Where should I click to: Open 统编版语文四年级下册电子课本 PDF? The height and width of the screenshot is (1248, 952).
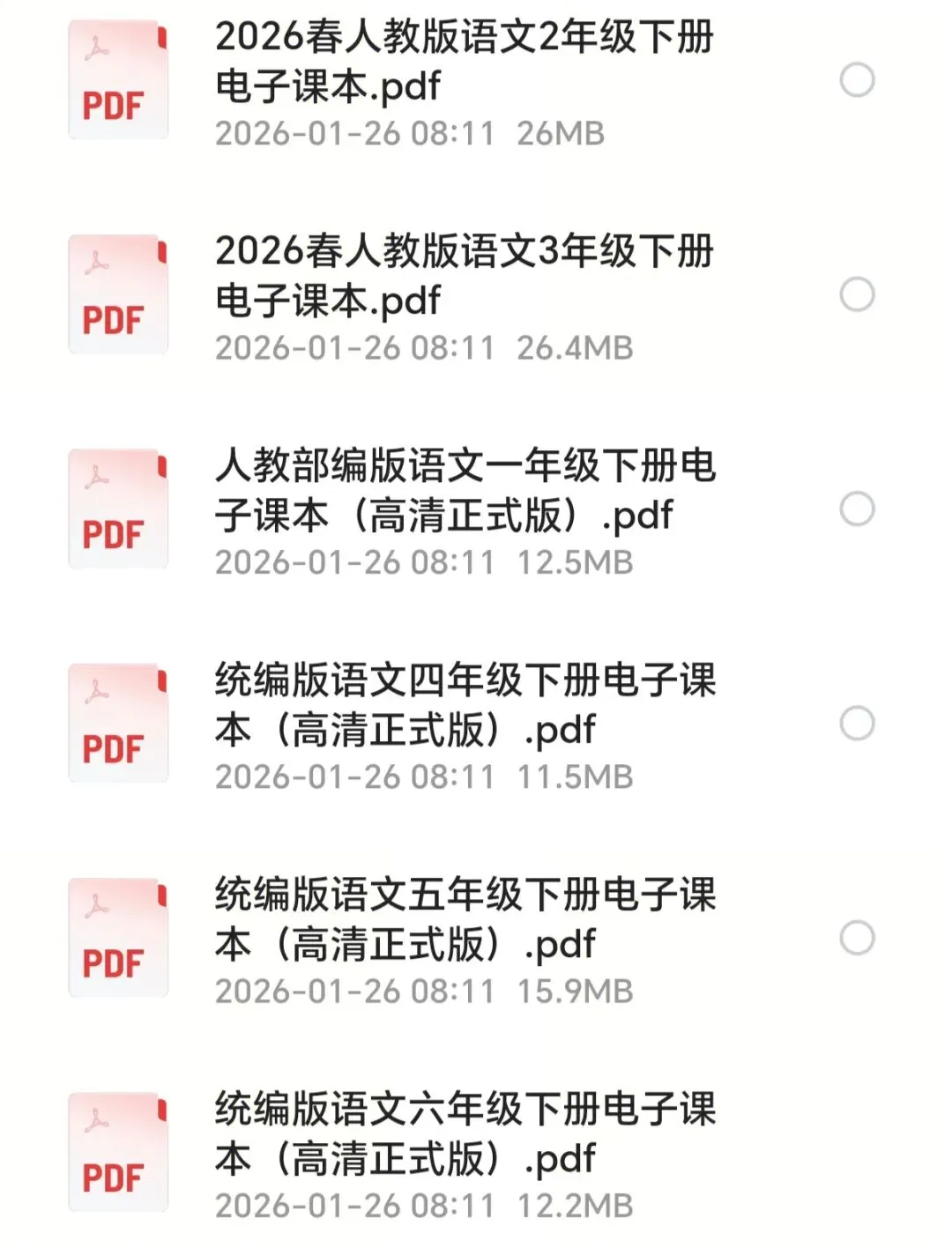pyautogui.click(x=464, y=704)
